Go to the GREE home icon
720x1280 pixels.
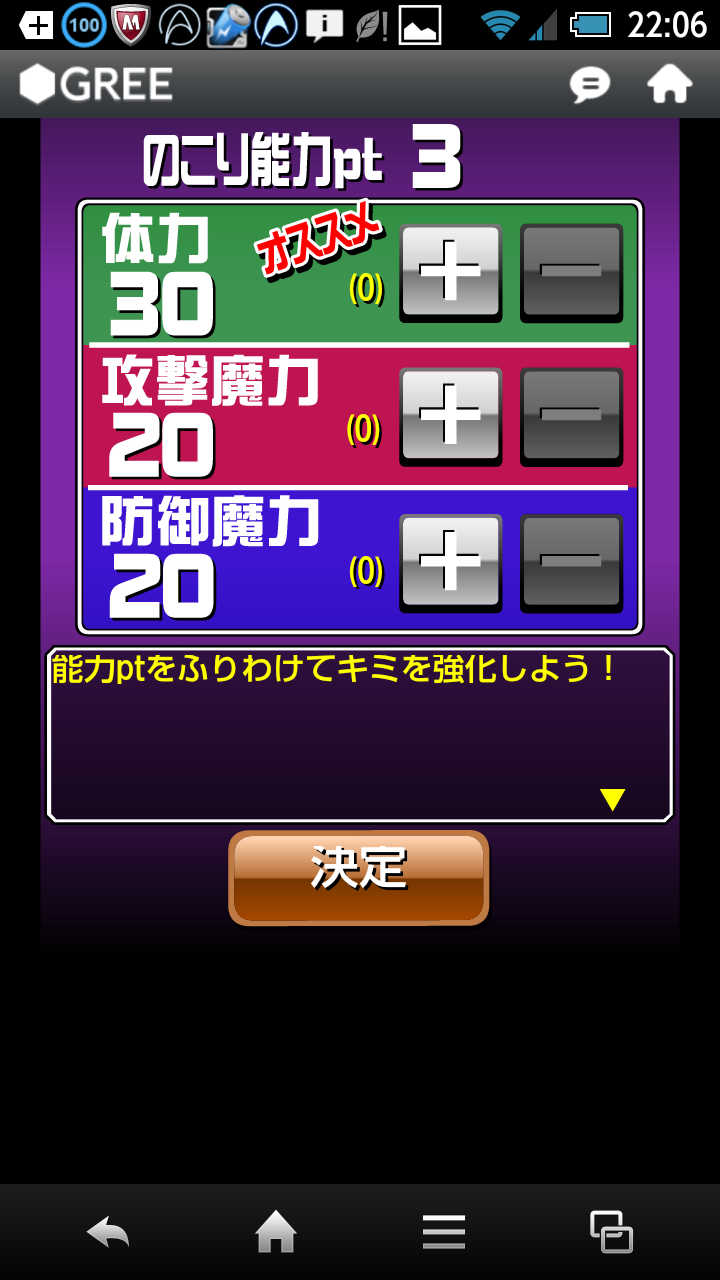[669, 85]
